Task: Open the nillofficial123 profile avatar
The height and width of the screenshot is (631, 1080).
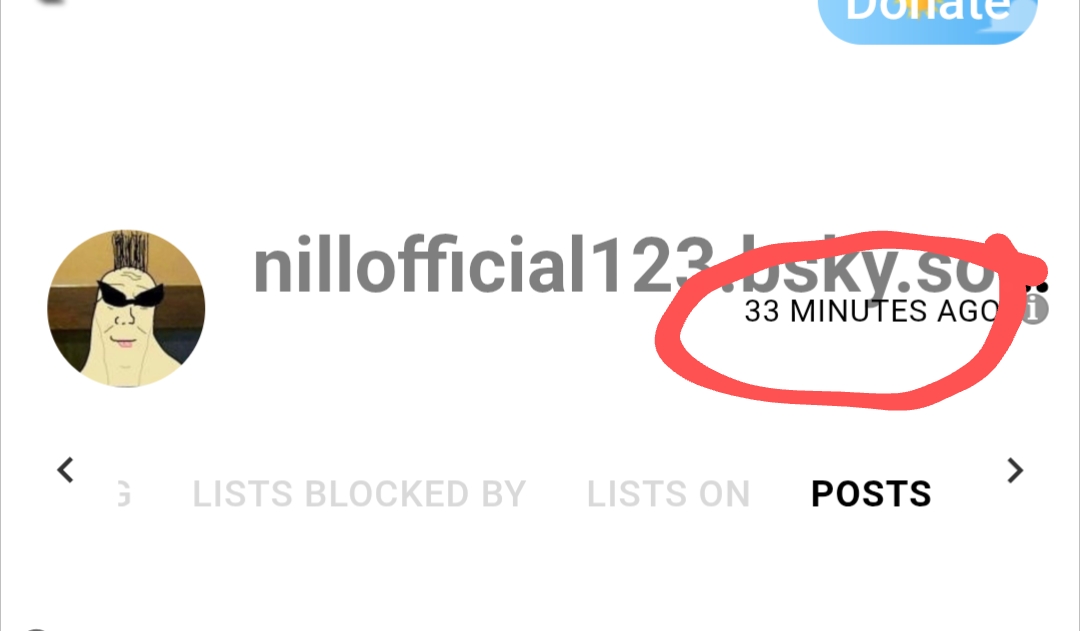Action: click(x=126, y=308)
